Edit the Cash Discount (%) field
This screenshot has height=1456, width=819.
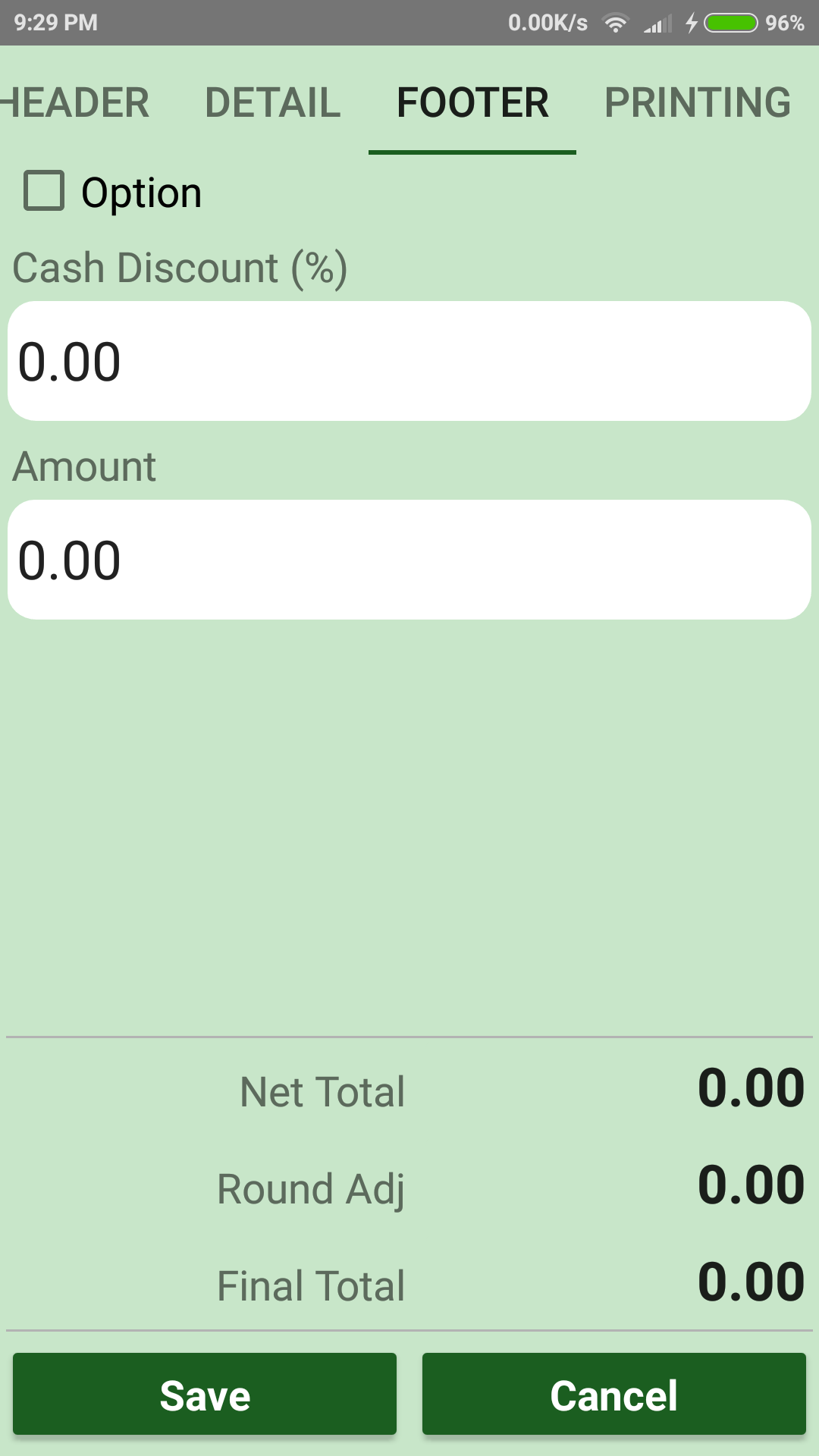(409, 362)
